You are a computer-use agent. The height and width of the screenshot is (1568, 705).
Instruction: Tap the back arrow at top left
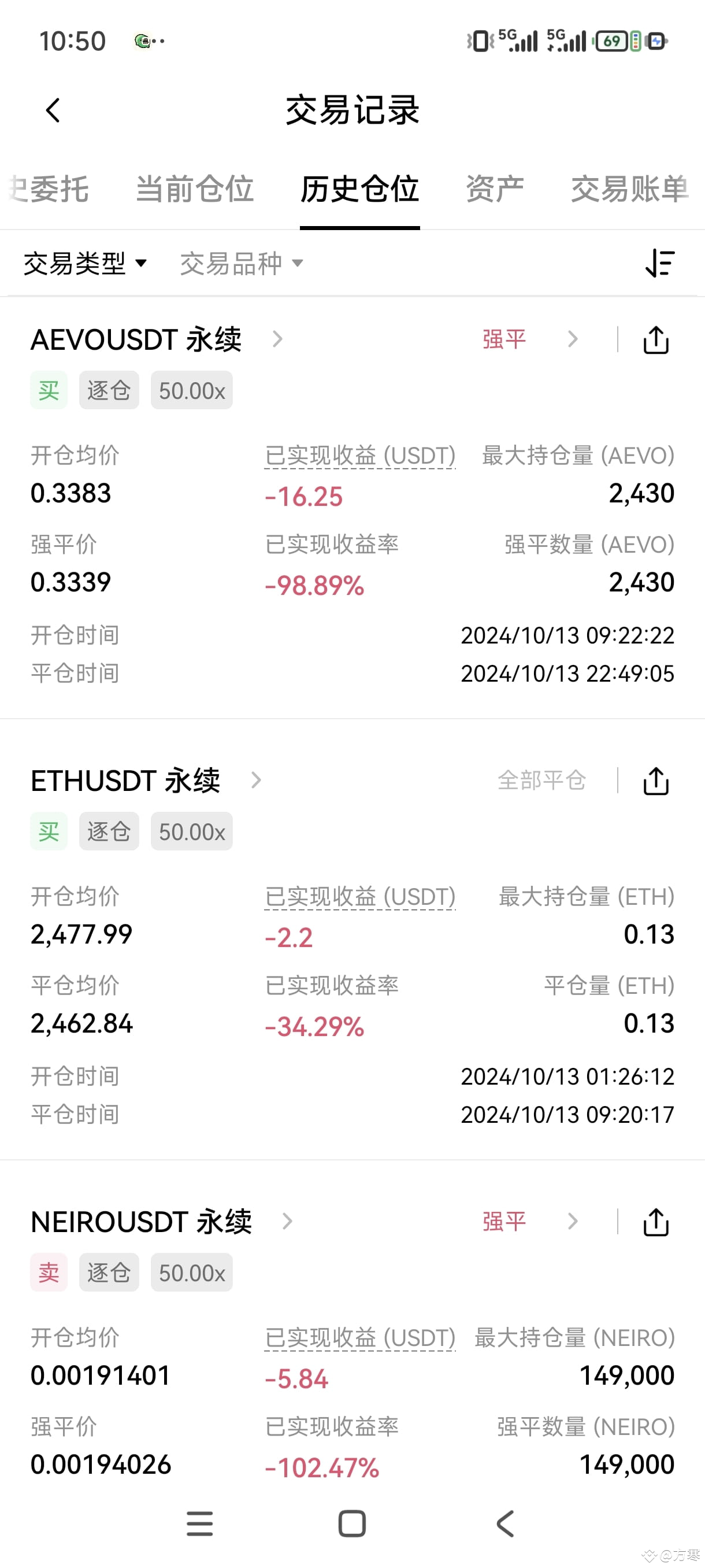pyautogui.click(x=53, y=110)
